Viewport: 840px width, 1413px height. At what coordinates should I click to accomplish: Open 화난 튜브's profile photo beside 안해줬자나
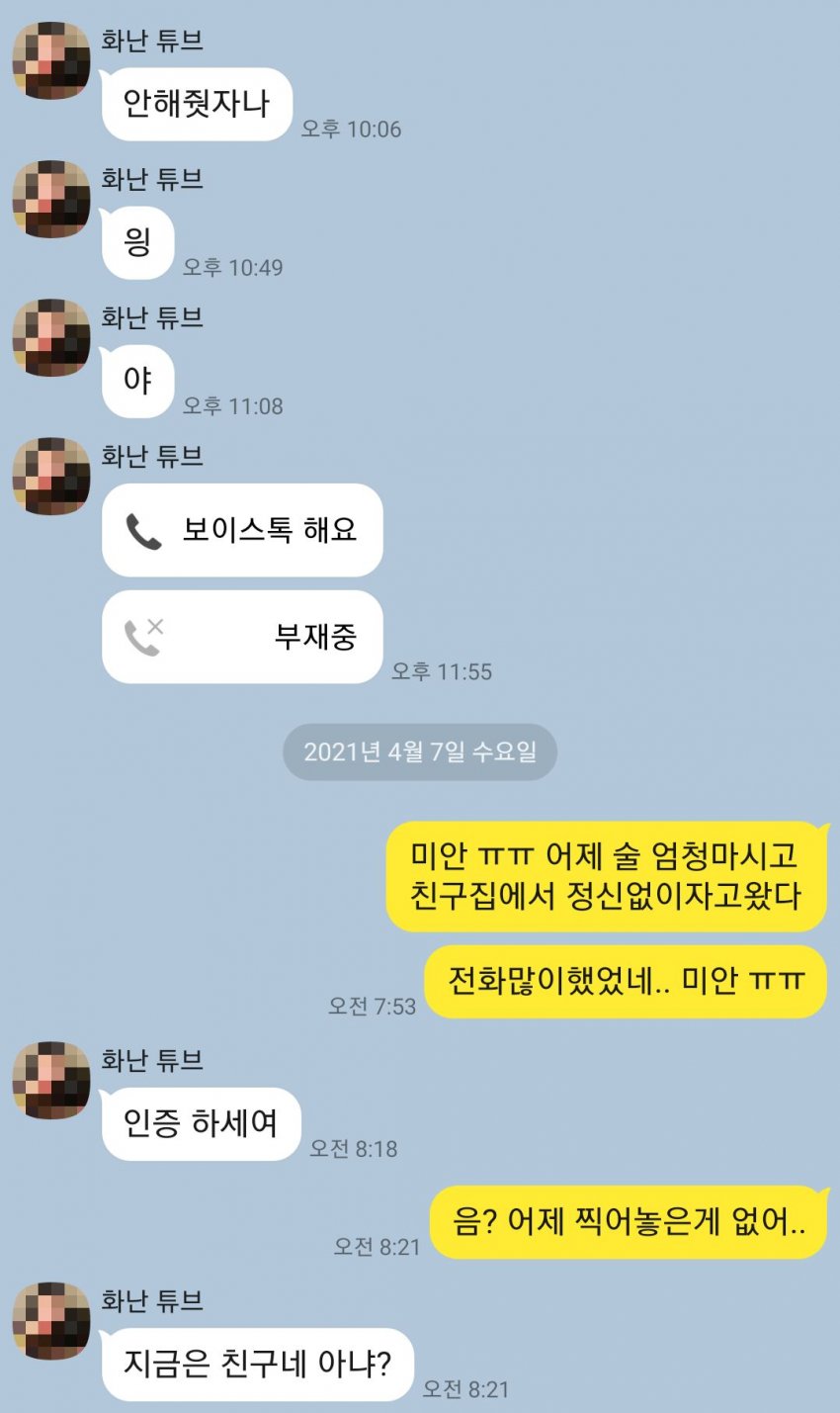51,61
